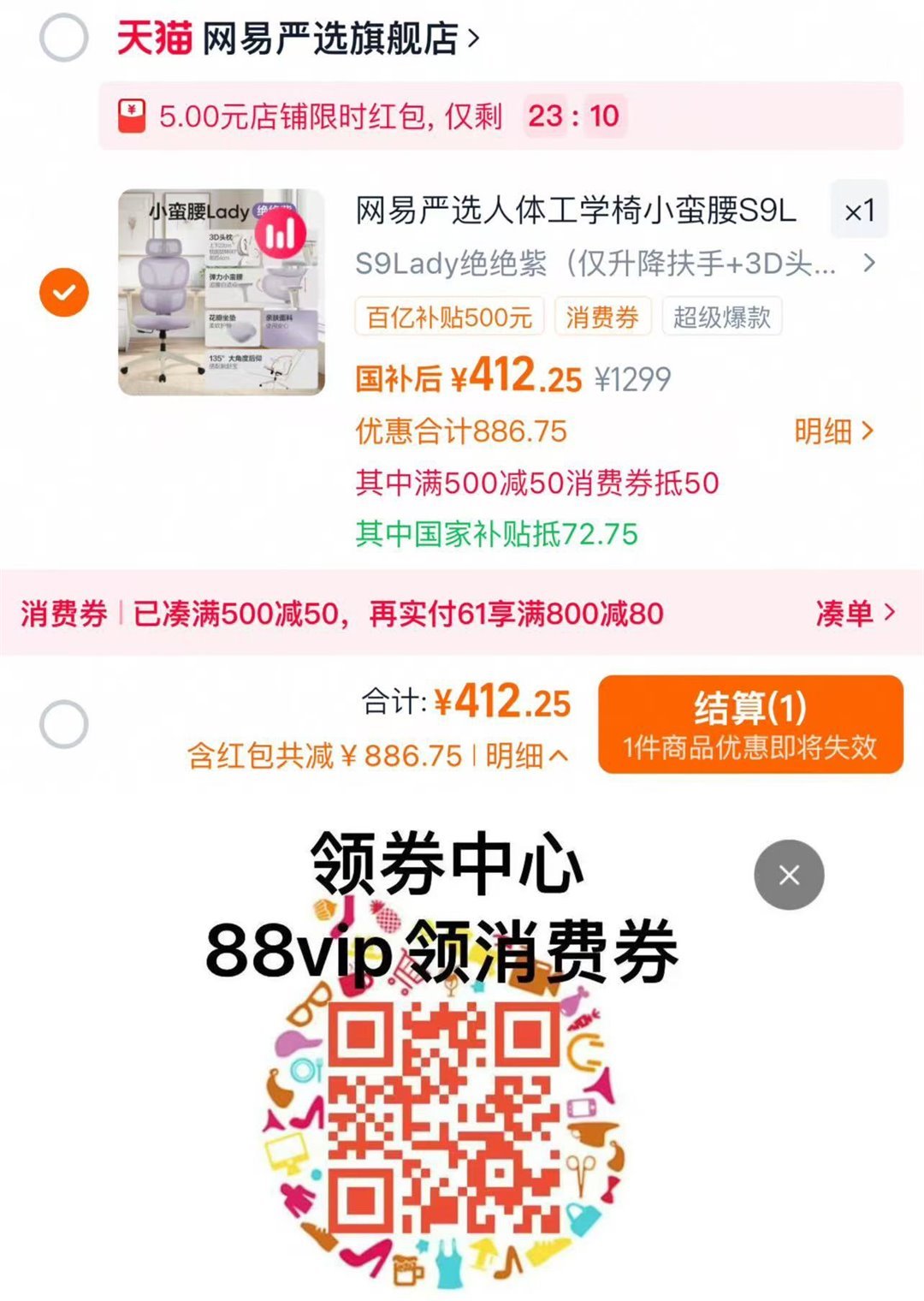Screen dimensions: 924x1301
Task: Open the ergonomic chair product thumbnail
Action: click(222, 291)
